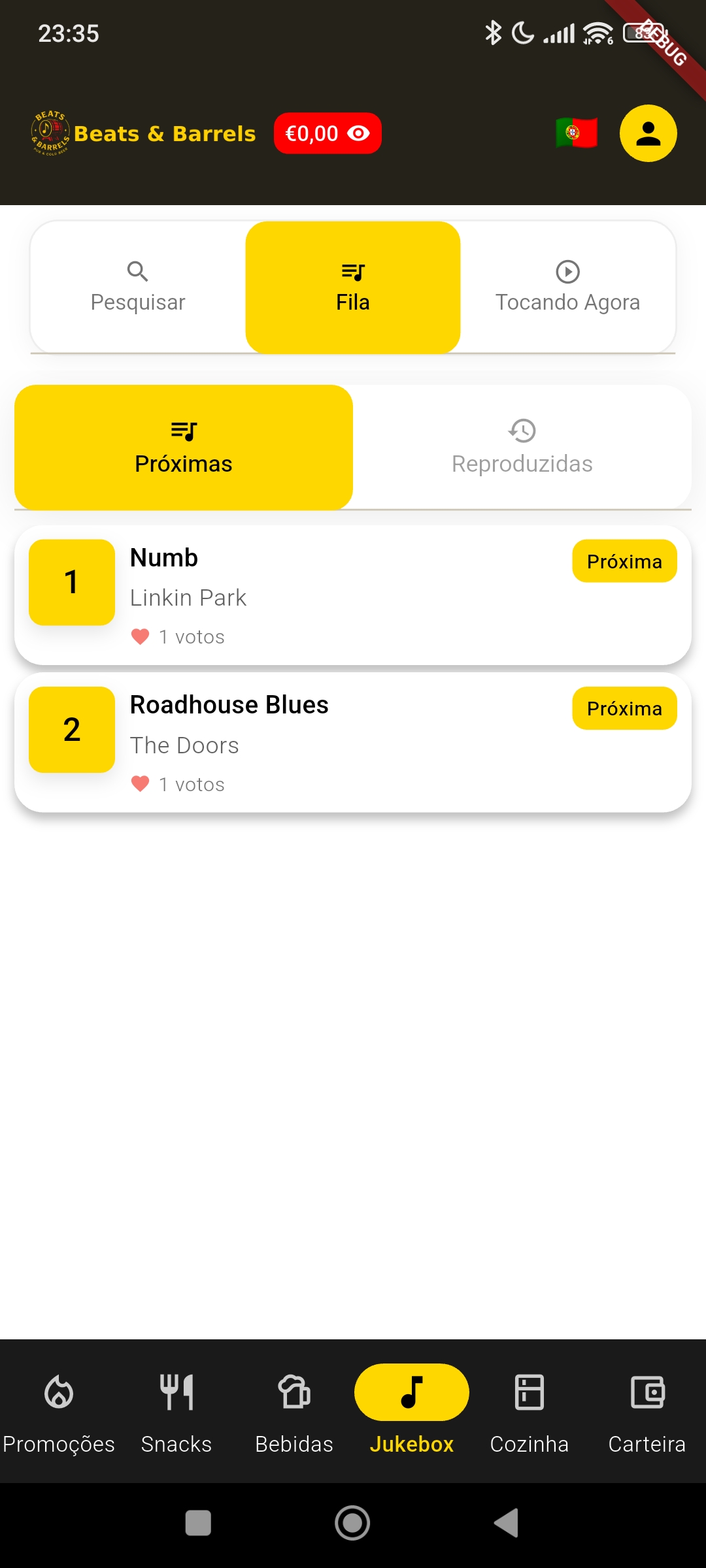This screenshot has width=706, height=1568.
Task: Vote with the heart on Roadhouse Blues
Action: (140, 783)
